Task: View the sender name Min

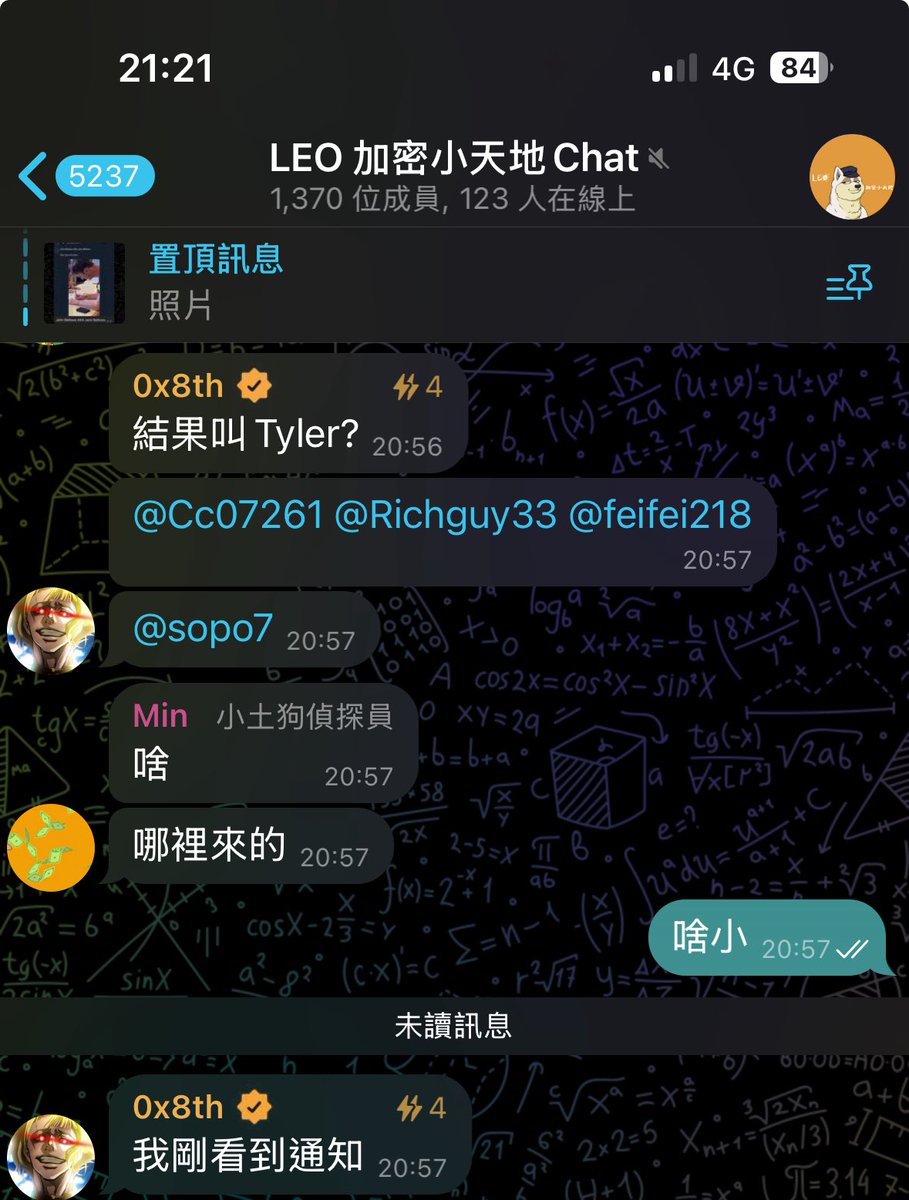Action: pos(160,715)
